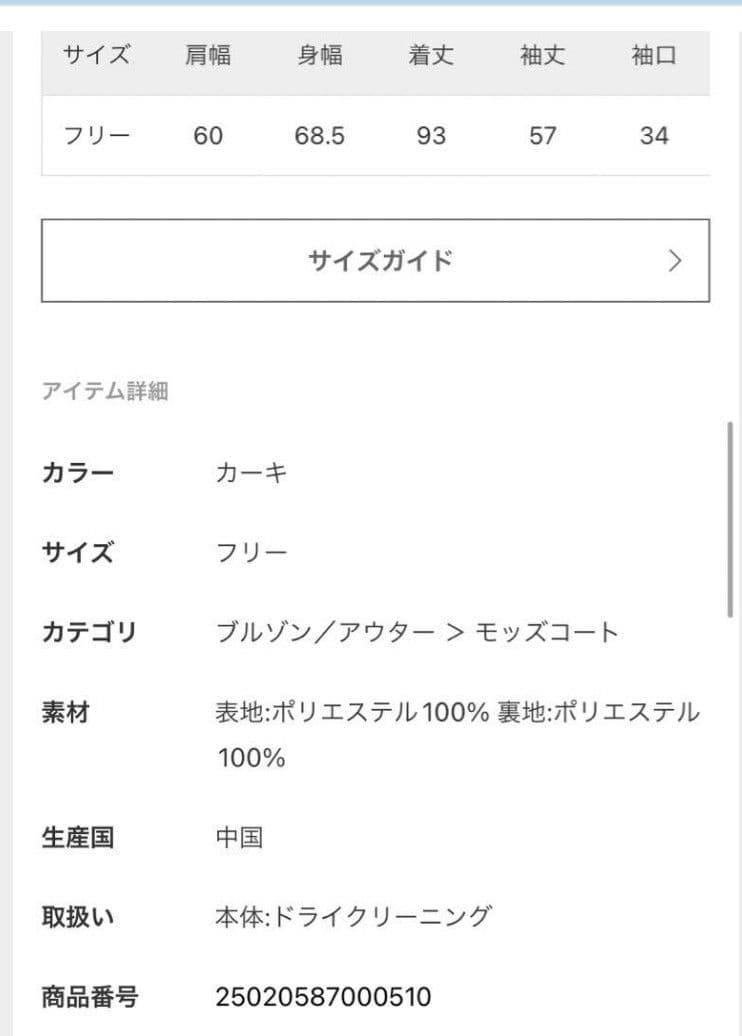Click the 肩幅 column header
The image size is (742, 1036).
point(207,57)
